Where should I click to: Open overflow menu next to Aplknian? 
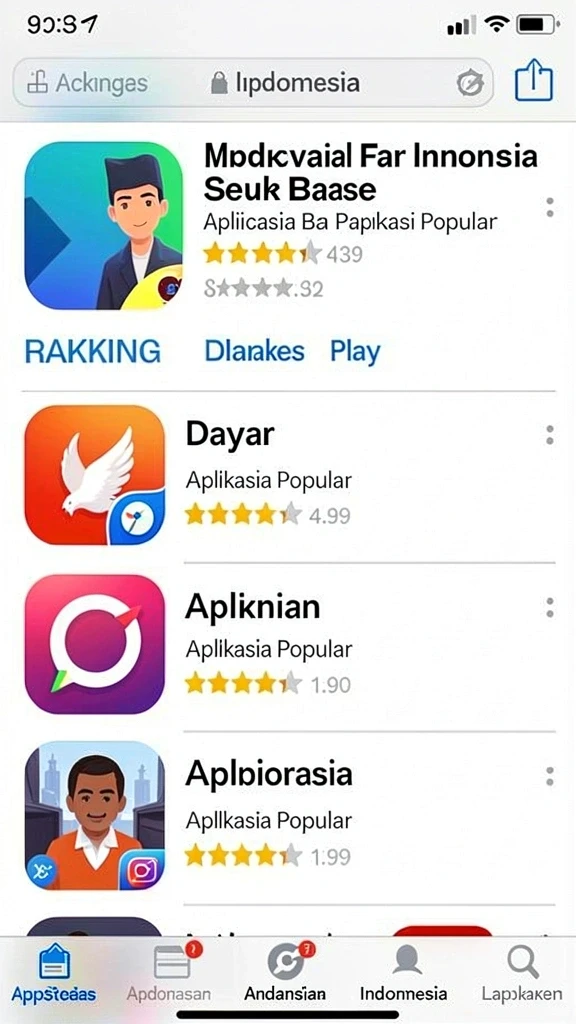[550, 607]
